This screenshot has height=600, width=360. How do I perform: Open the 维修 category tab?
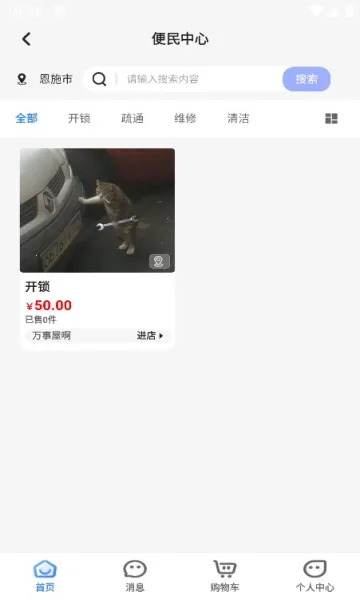185,118
